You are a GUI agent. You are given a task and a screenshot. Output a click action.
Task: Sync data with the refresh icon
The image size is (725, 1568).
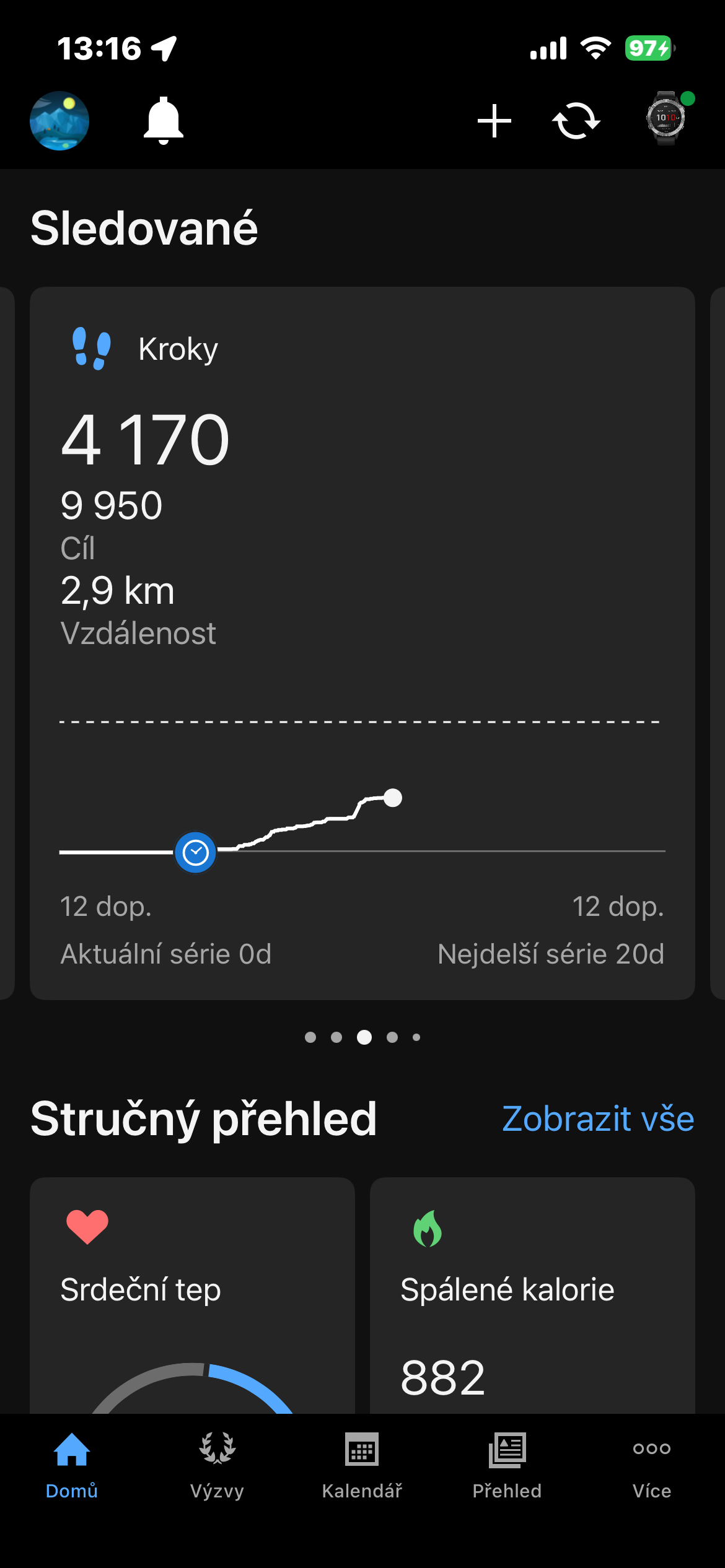(576, 121)
